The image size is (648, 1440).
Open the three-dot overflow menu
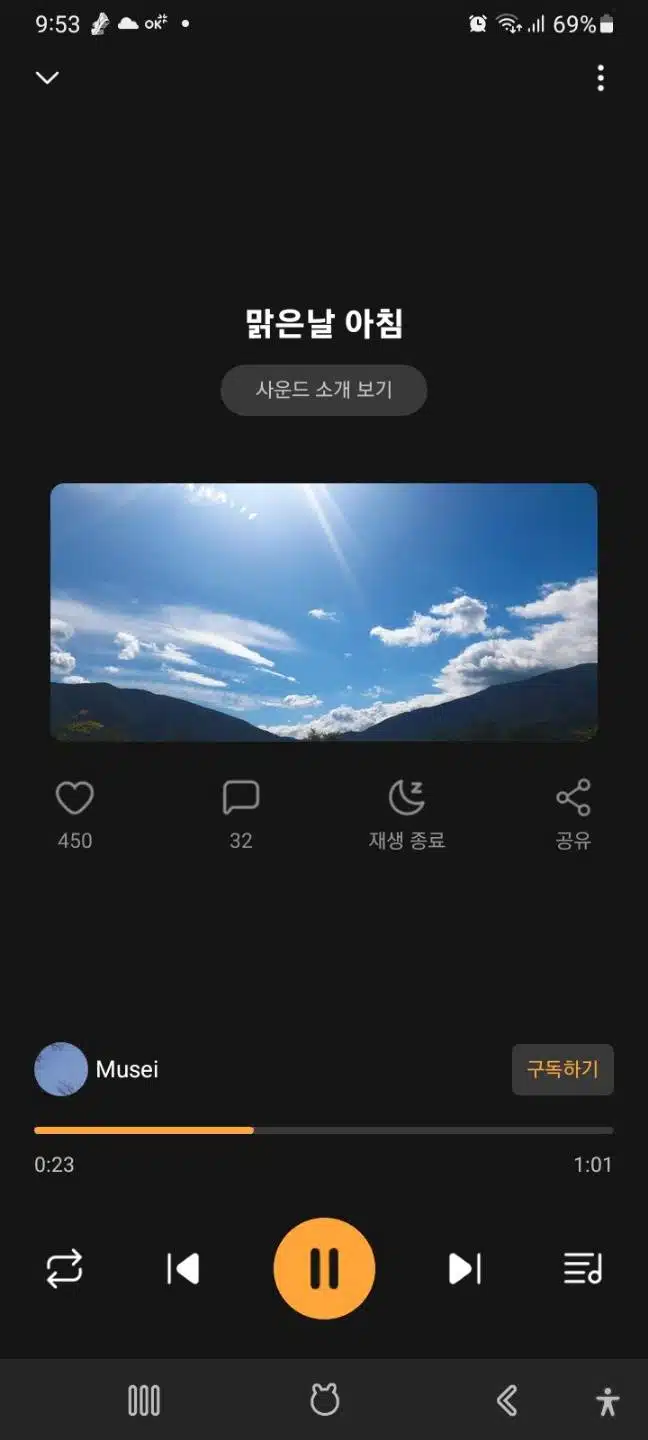point(600,78)
